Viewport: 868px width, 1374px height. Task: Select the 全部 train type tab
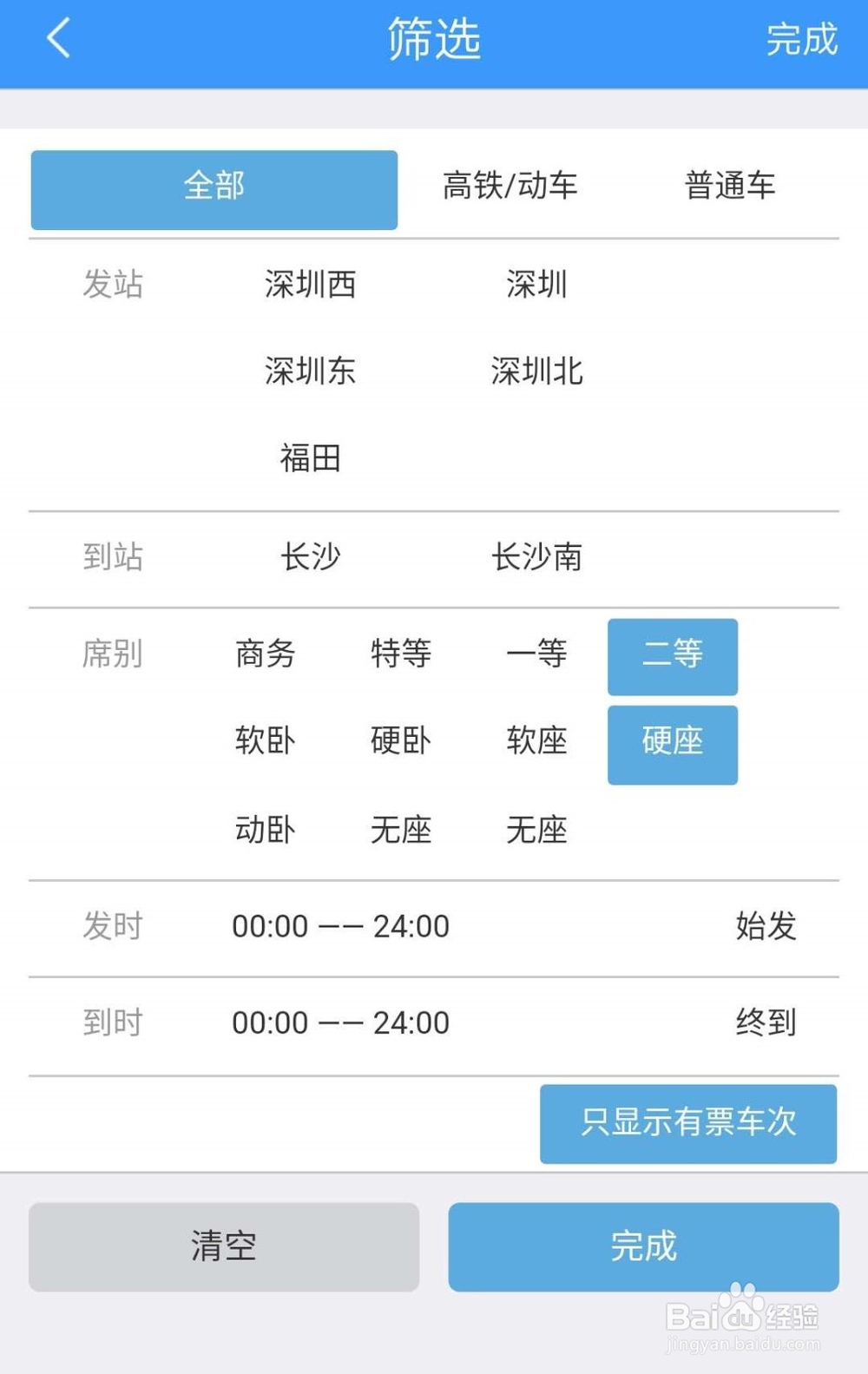point(214,187)
